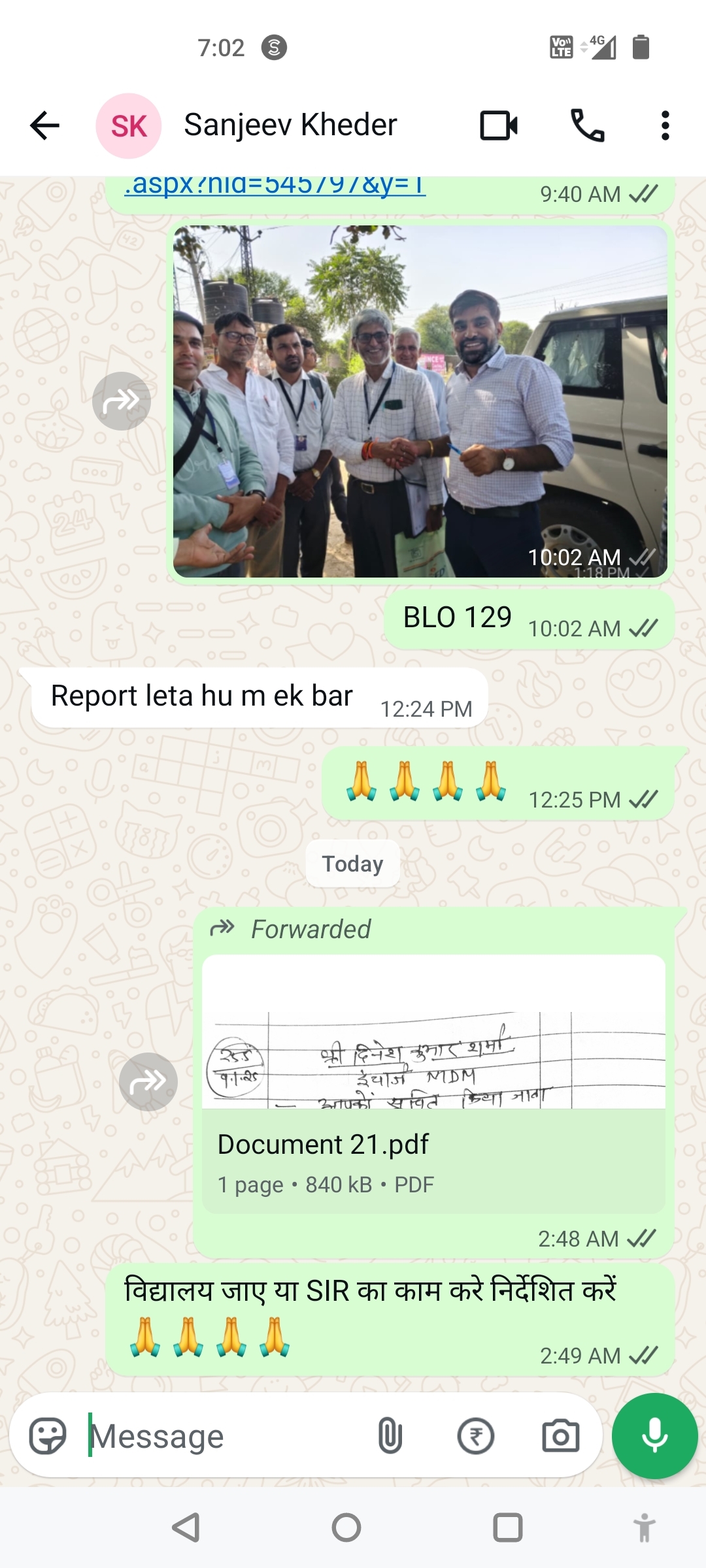
Task: View the group photo sent at 10:02 AM
Action: 420,401
